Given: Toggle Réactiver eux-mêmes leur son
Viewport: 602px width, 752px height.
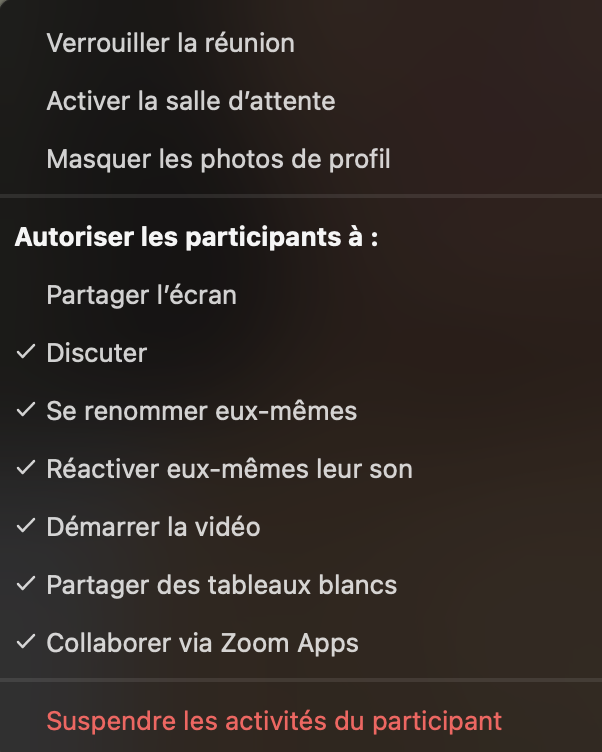Looking at the screenshot, I should pos(229,469).
